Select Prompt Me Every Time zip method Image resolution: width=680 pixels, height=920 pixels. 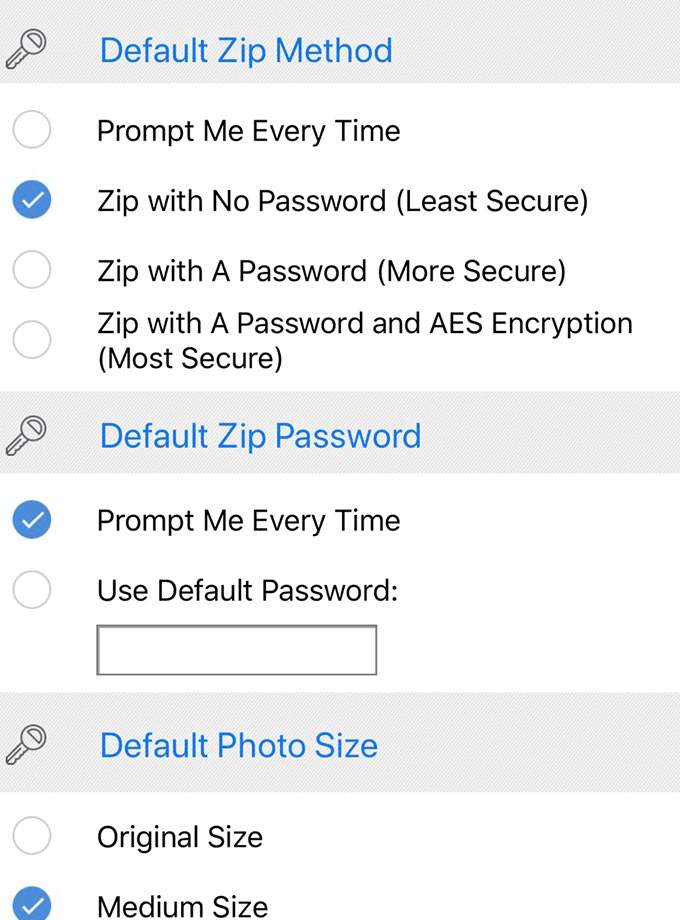click(32, 130)
